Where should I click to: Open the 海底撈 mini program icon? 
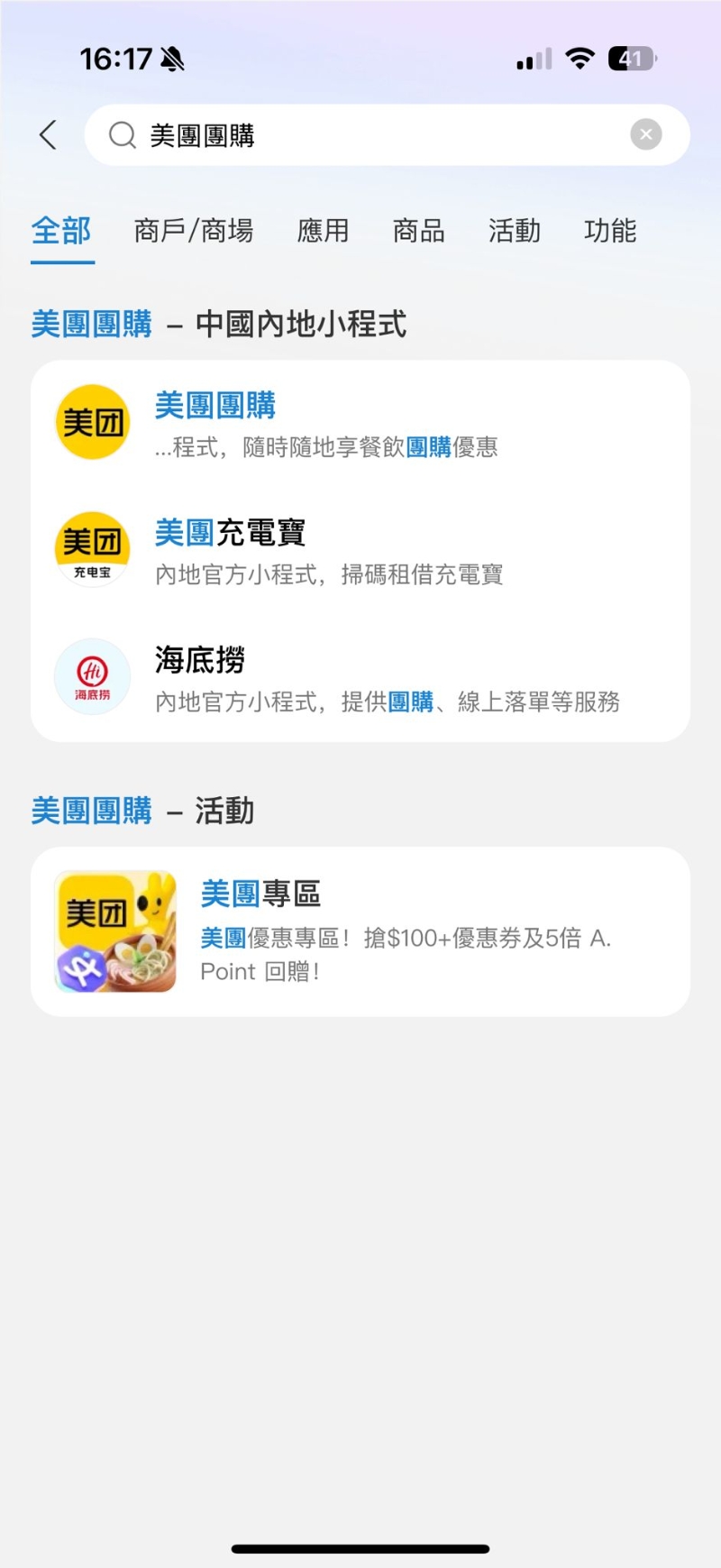click(91, 676)
